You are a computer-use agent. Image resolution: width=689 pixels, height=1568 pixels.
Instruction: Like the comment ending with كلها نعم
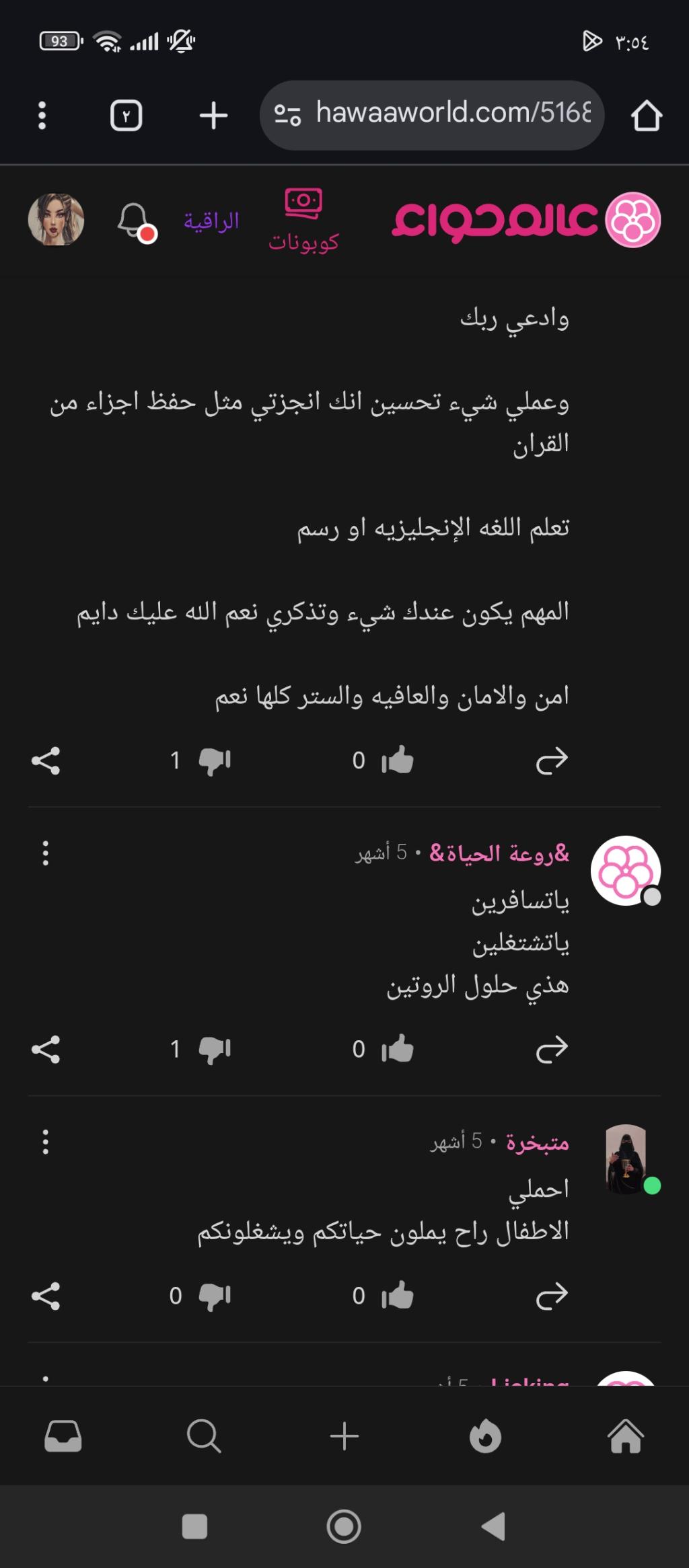398,760
